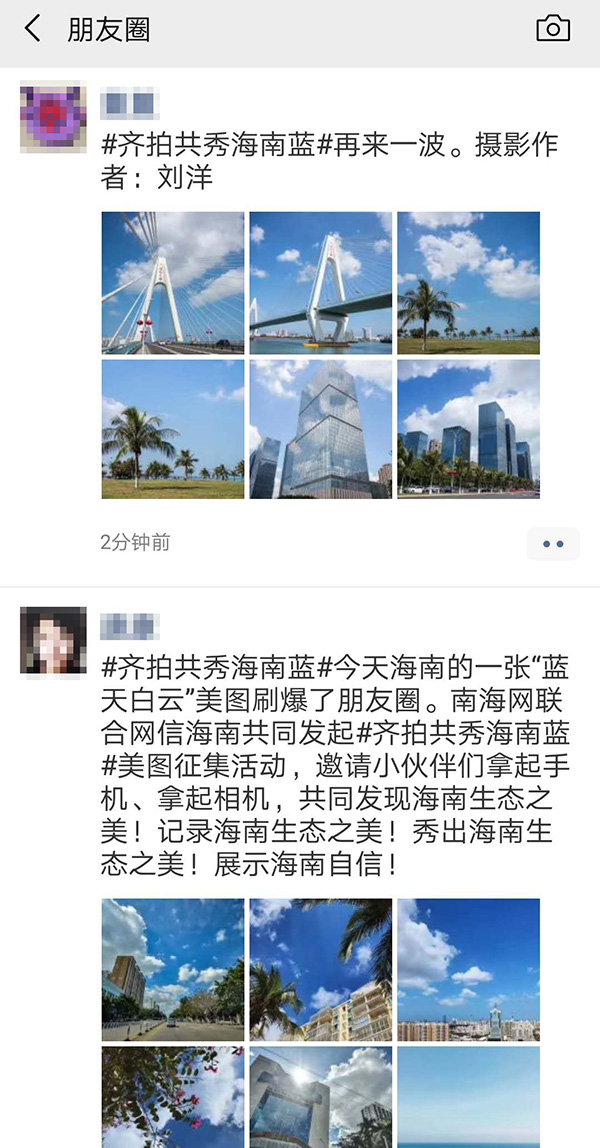
Task: Open the row of palms on a lawn photo
Action: 173,429
